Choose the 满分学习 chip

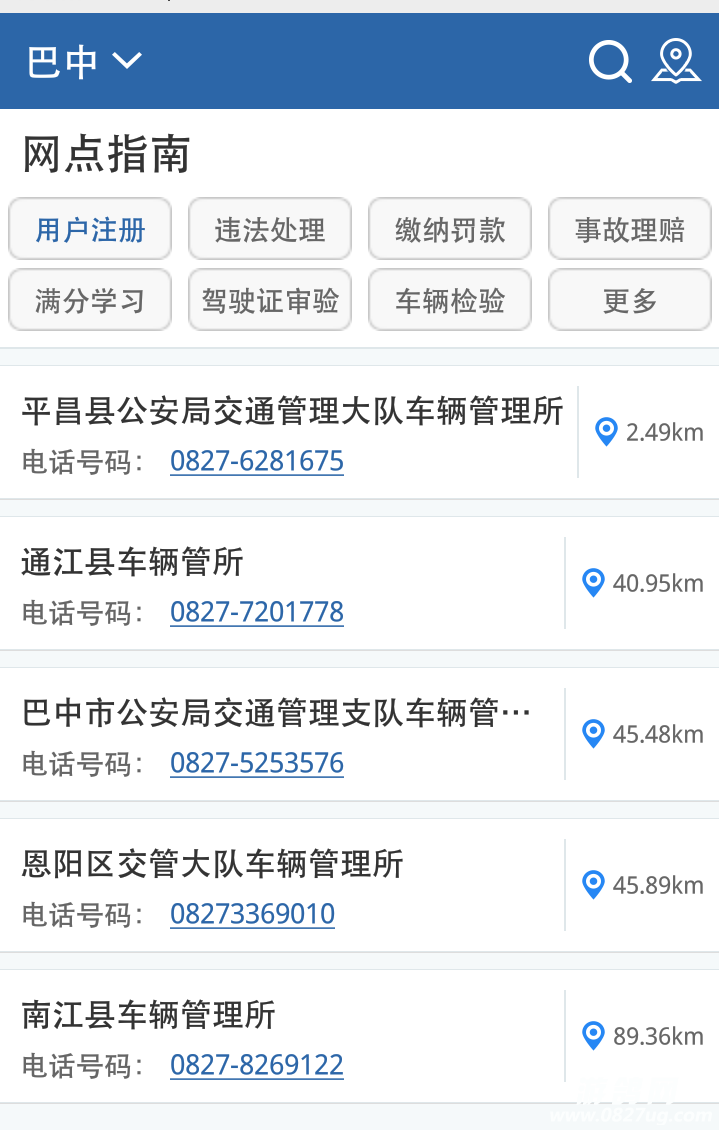pyautogui.click(x=90, y=300)
